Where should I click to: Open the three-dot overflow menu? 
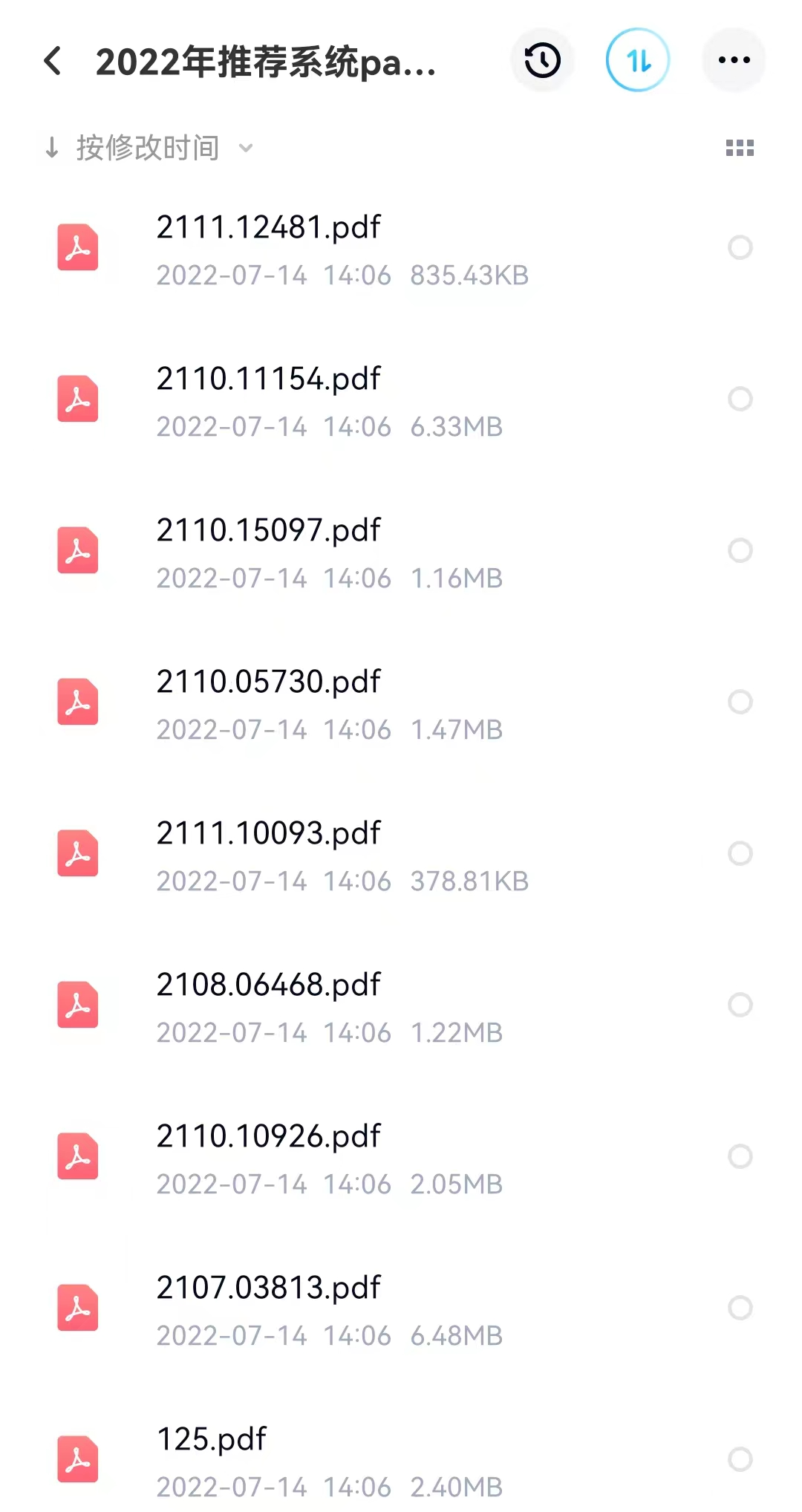point(734,61)
